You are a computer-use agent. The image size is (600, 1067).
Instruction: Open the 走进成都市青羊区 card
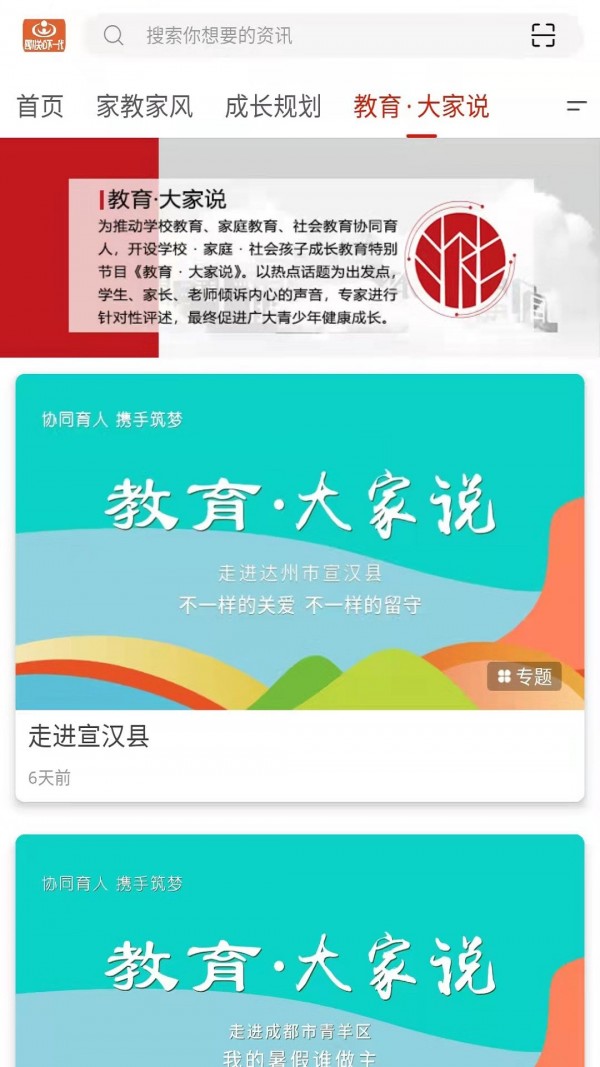[300, 951]
